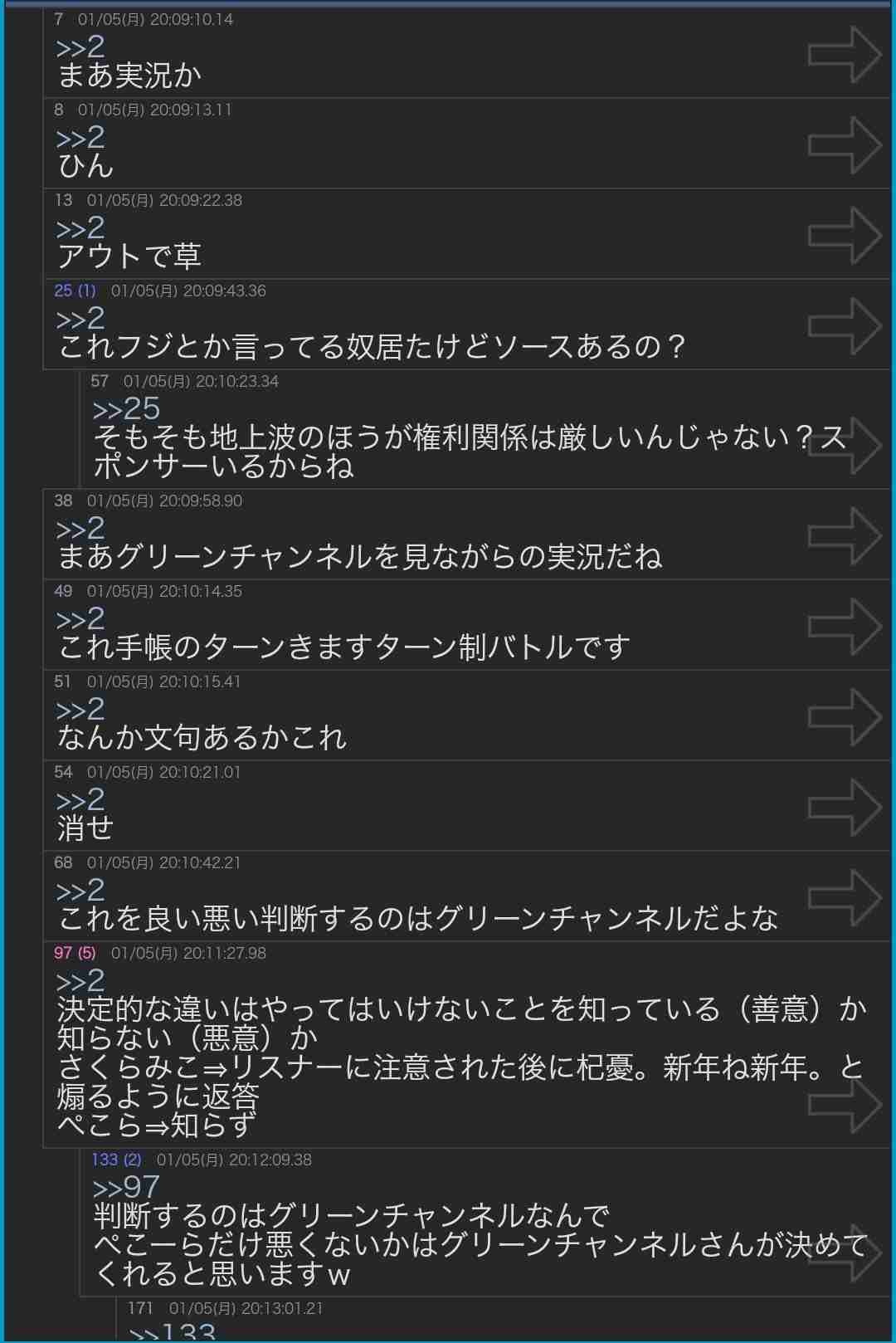Tap the '133 (2)' reply count header

116,1160
